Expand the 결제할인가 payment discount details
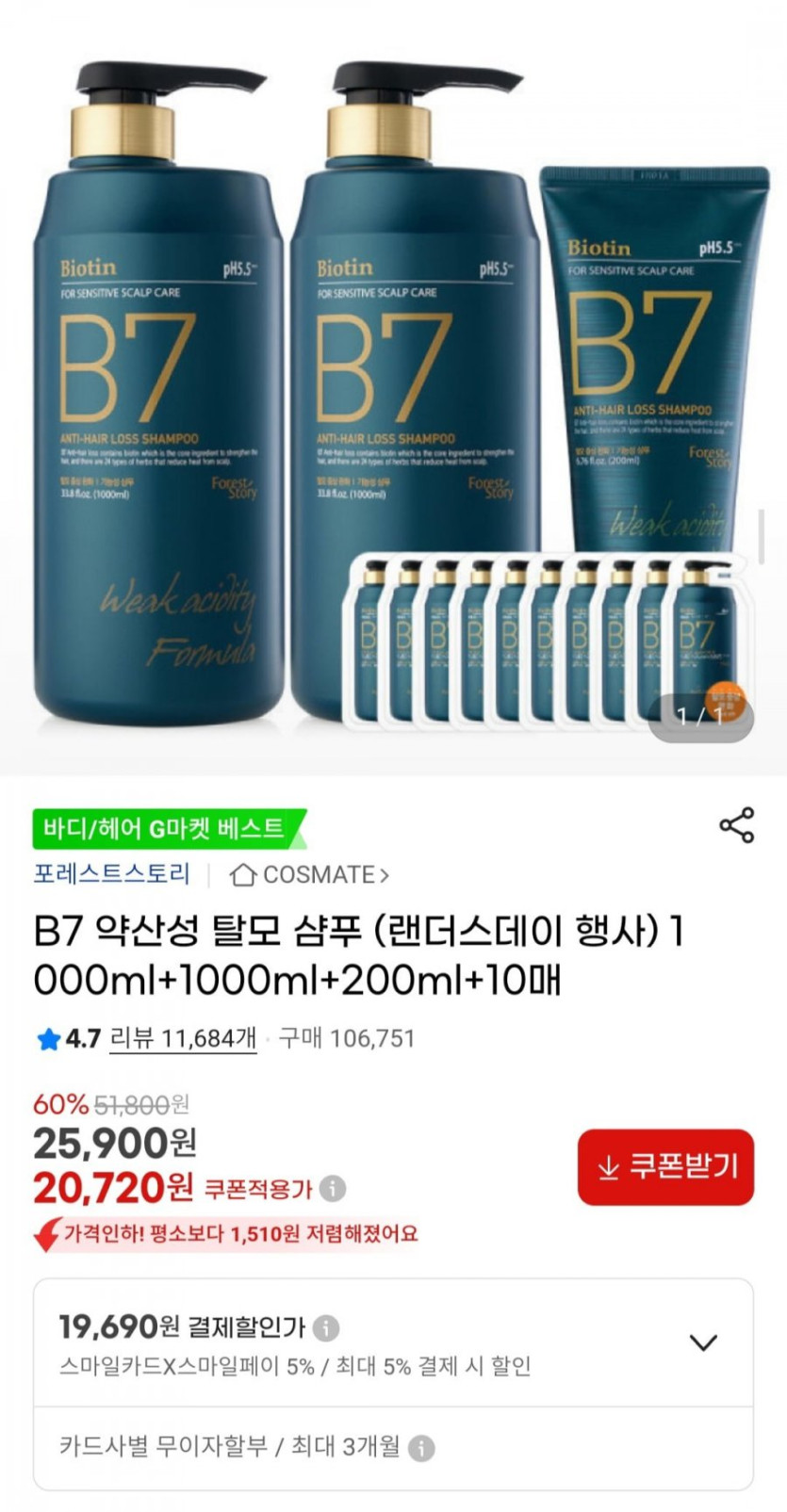Screen dimensions: 787x1512 pos(703,1342)
